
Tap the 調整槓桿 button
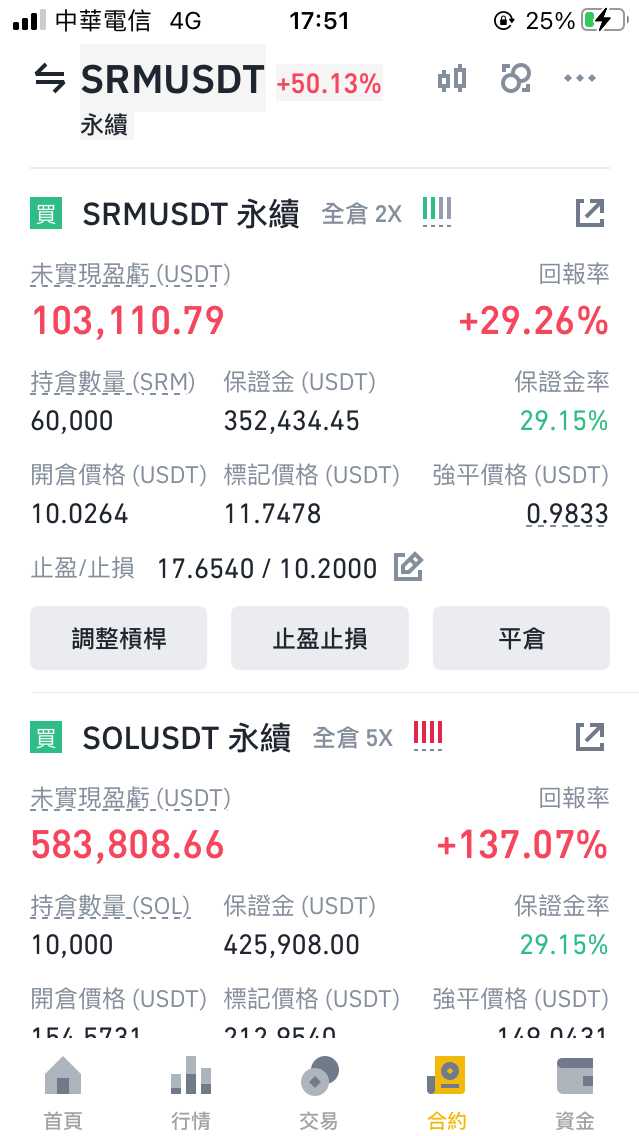click(119, 638)
